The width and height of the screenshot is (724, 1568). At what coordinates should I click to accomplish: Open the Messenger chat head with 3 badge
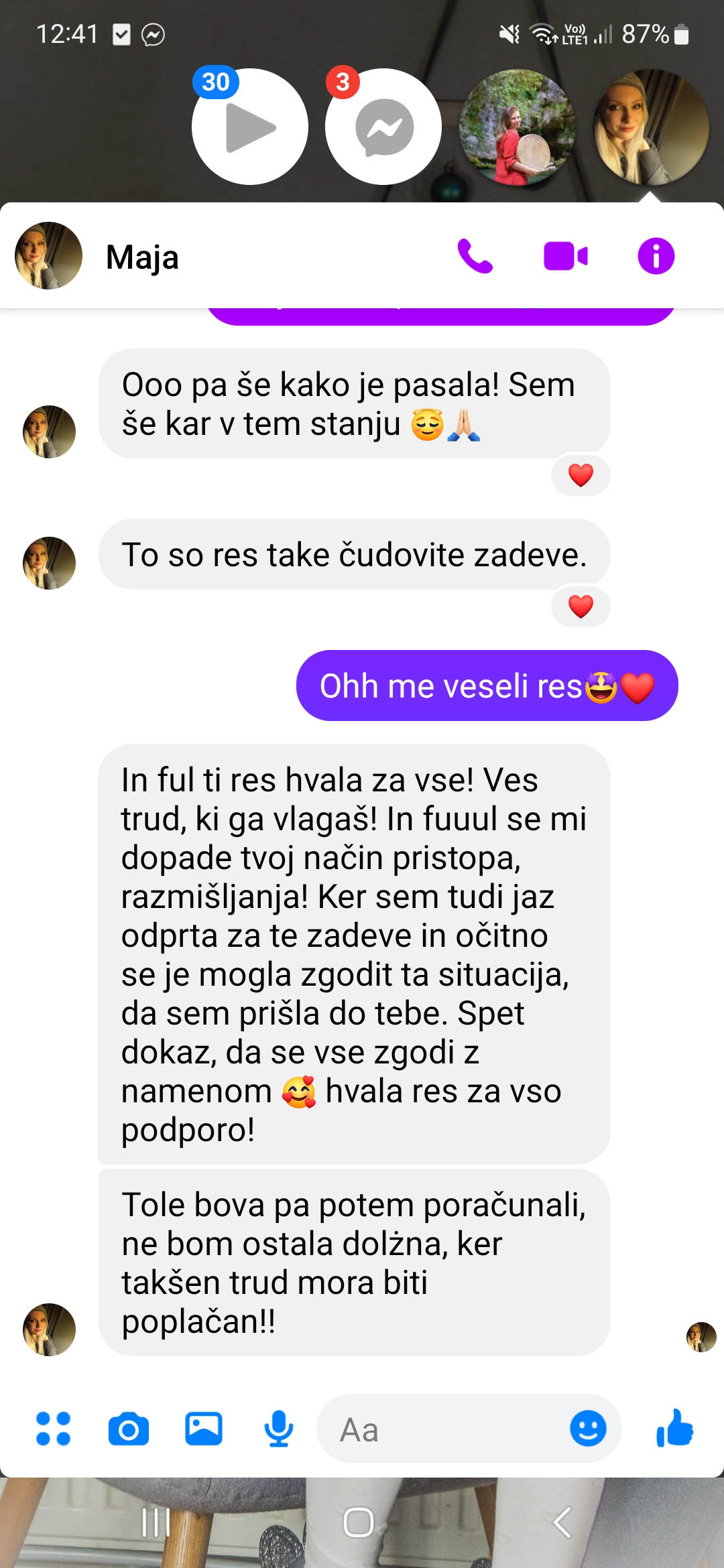[383, 126]
